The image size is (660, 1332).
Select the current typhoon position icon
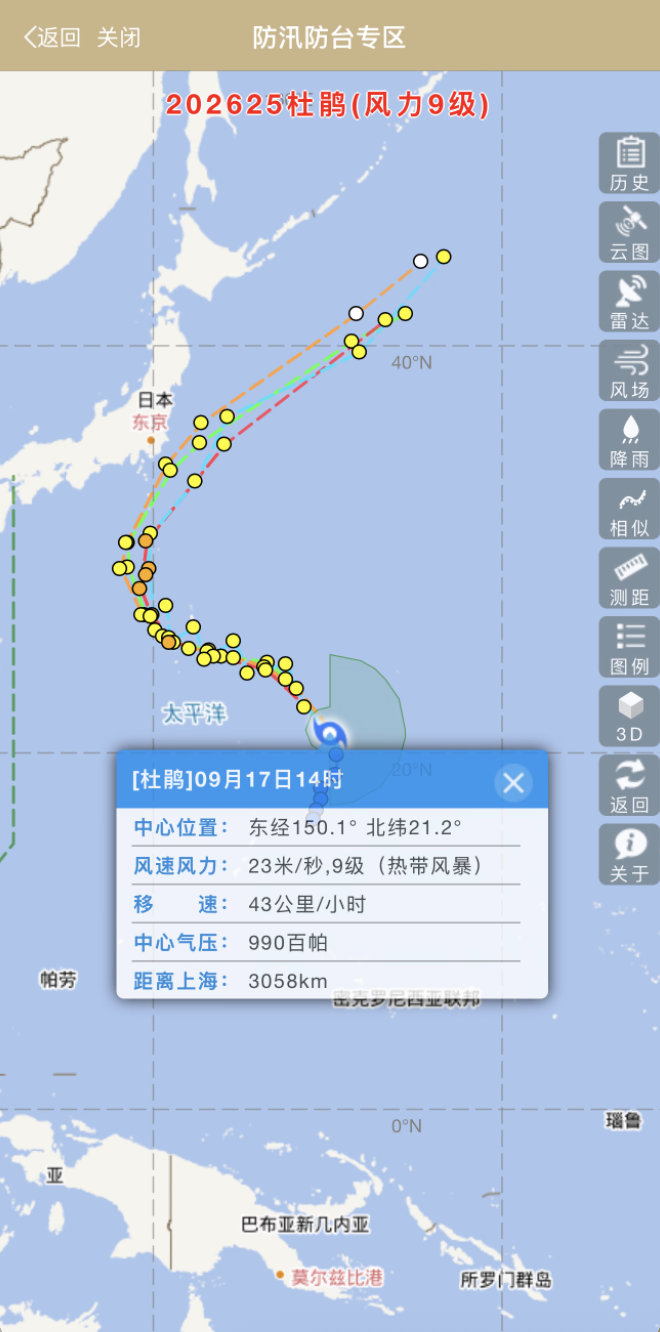tap(329, 735)
